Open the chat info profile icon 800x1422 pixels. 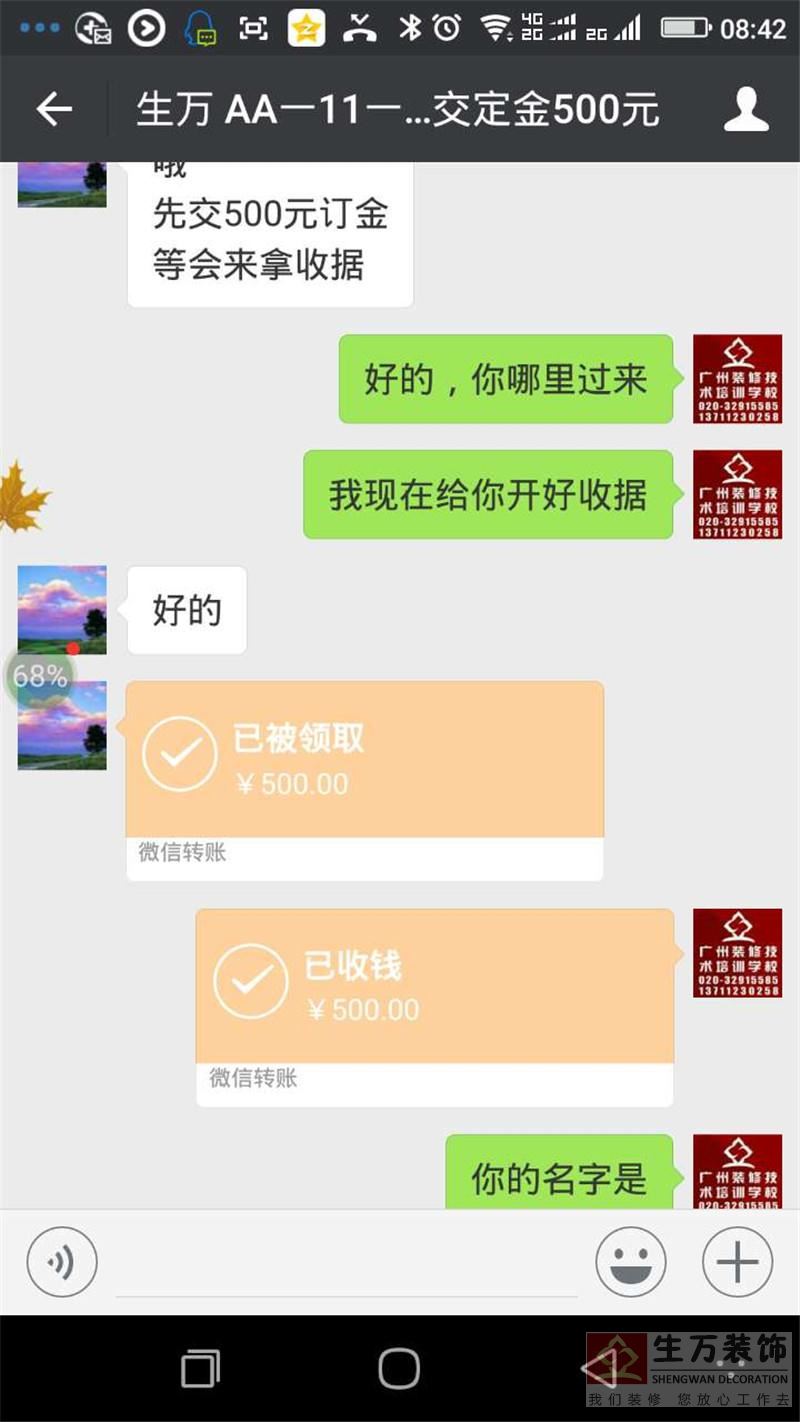coord(746,109)
